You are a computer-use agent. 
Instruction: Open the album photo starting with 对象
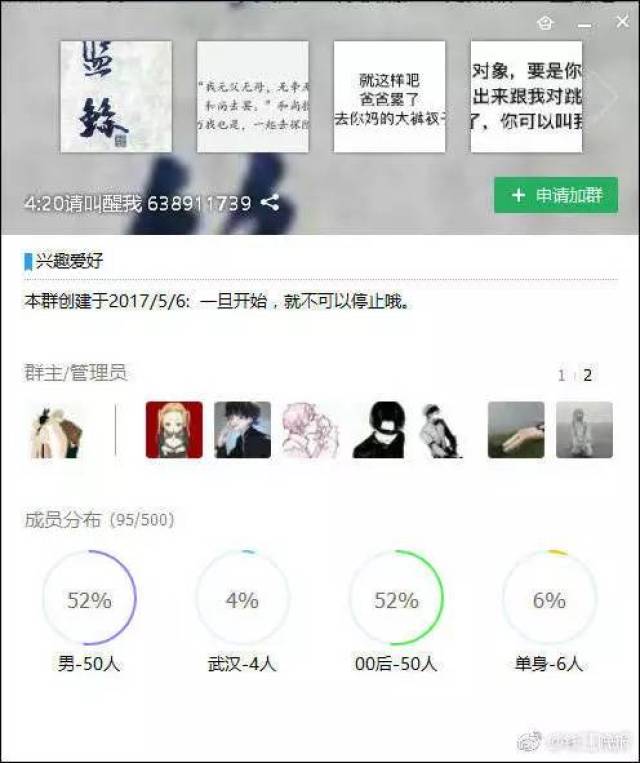click(526, 96)
